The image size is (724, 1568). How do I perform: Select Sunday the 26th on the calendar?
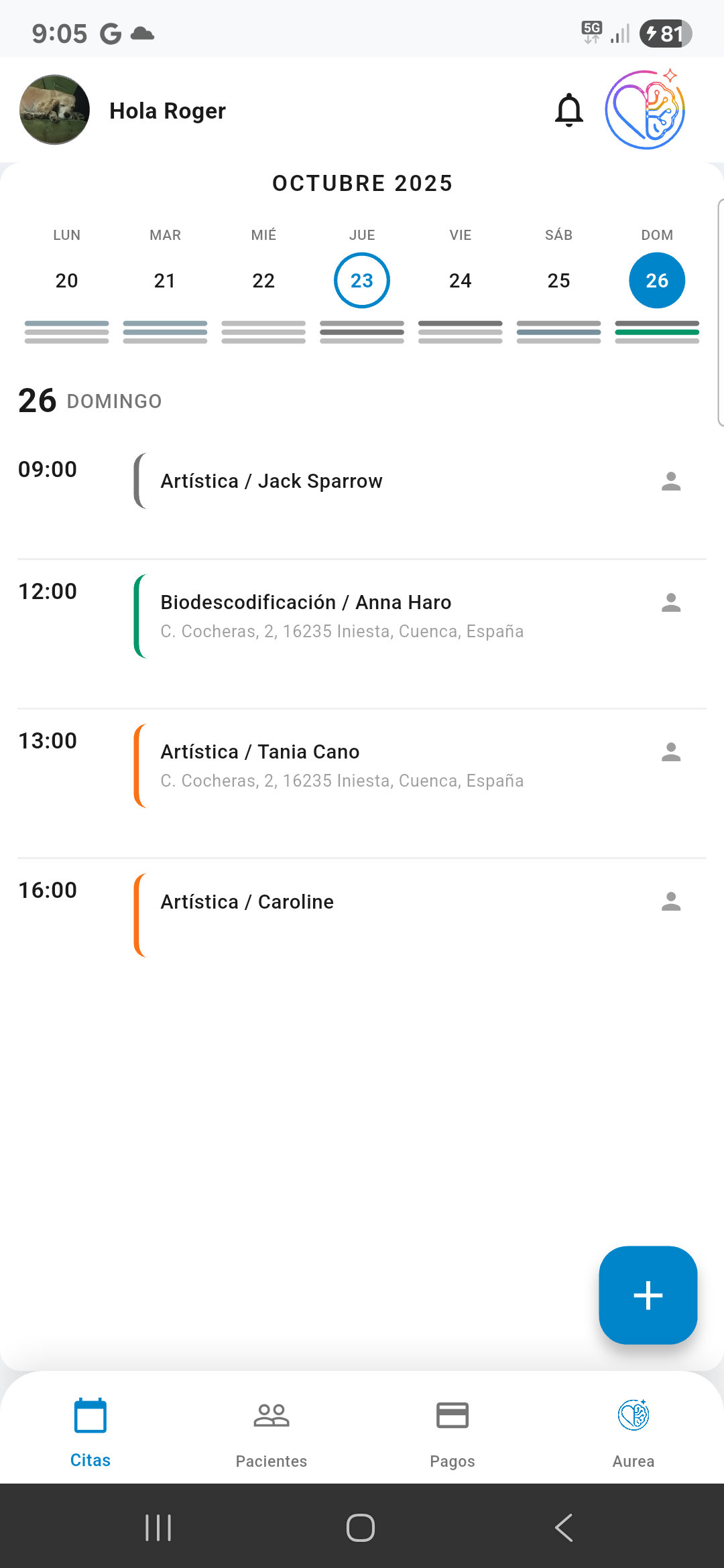[x=656, y=280]
